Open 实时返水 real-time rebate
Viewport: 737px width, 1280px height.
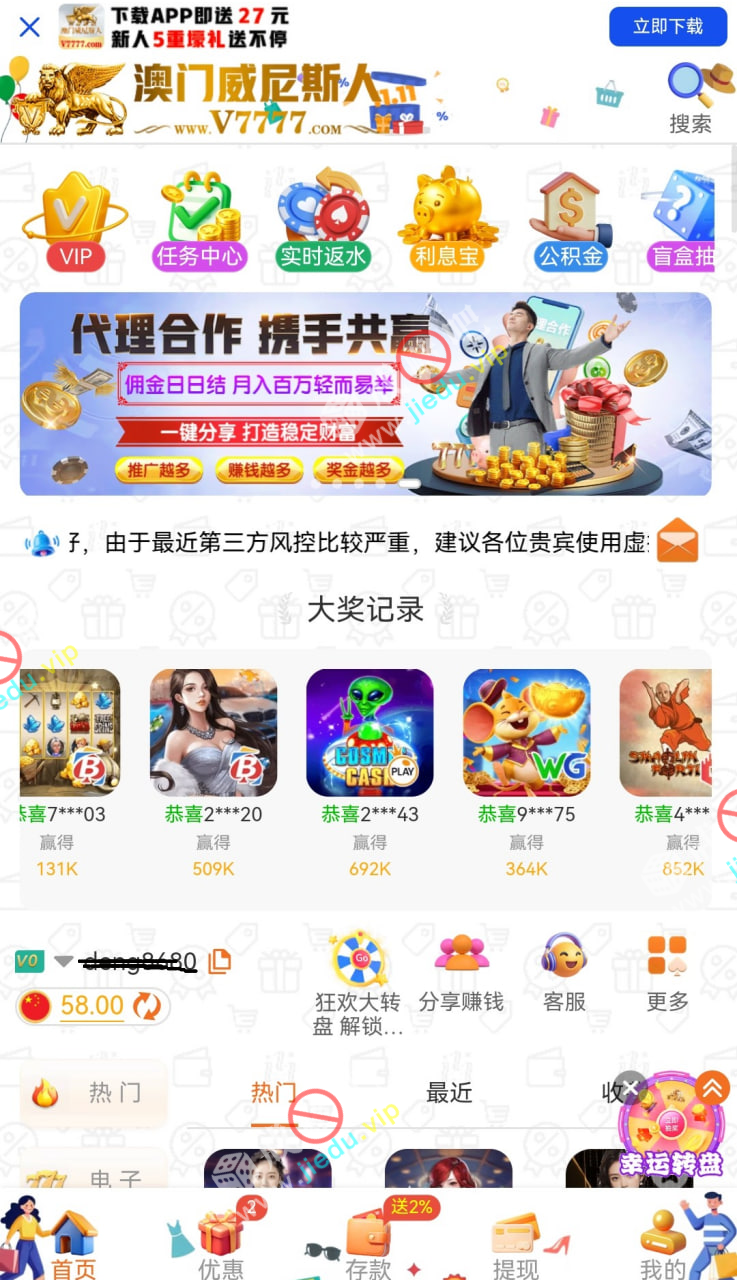click(x=323, y=222)
